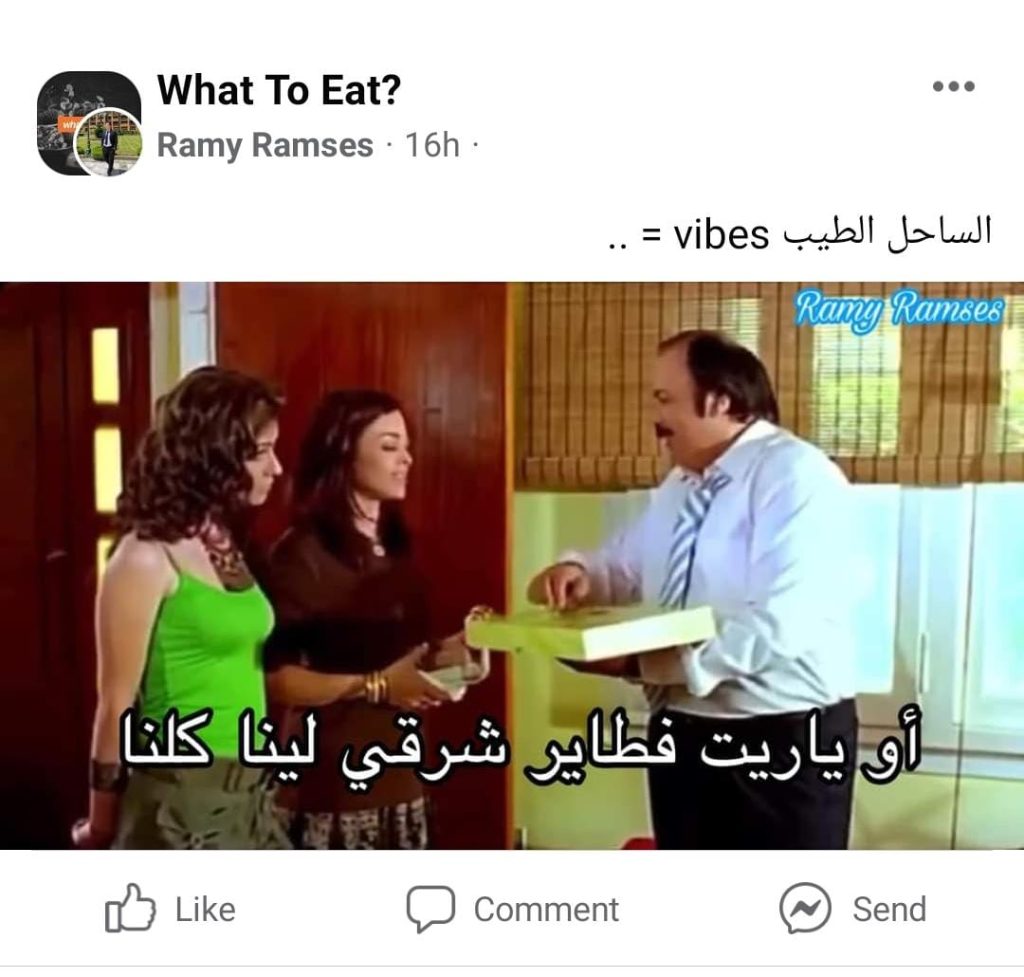Comment on this post
The height and width of the screenshot is (977, 1024).
[x=512, y=909]
